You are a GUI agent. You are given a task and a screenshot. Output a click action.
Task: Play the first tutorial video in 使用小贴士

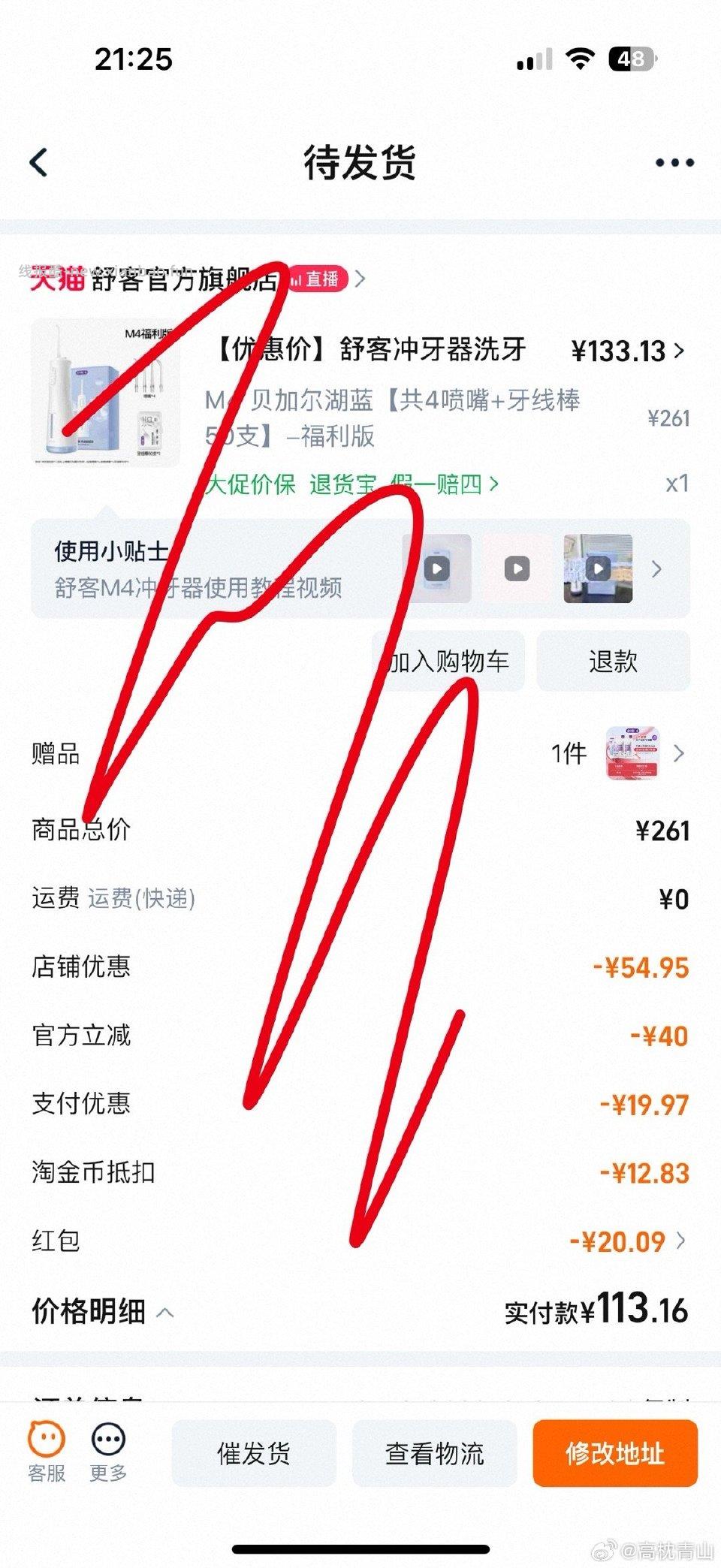[x=436, y=568]
